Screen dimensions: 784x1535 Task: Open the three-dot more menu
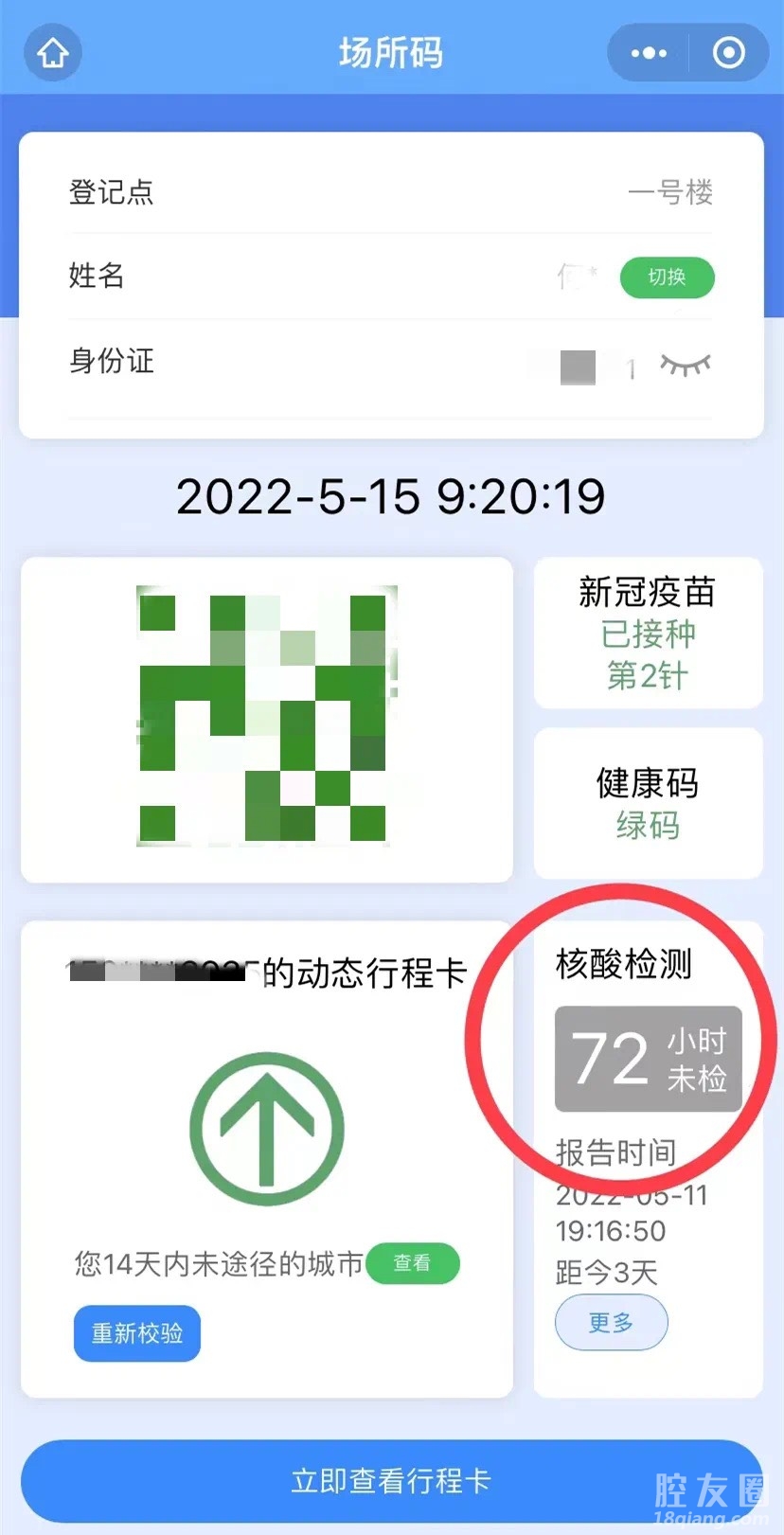[649, 53]
